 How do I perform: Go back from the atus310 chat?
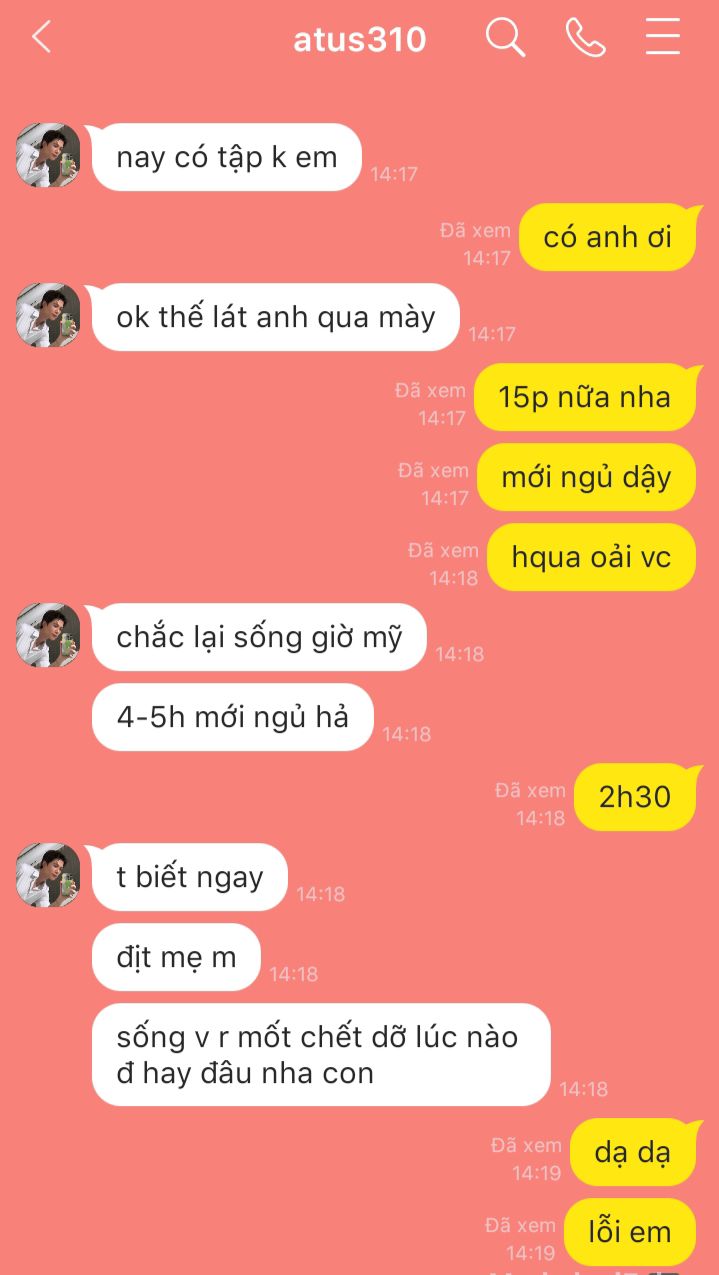point(41,38)
